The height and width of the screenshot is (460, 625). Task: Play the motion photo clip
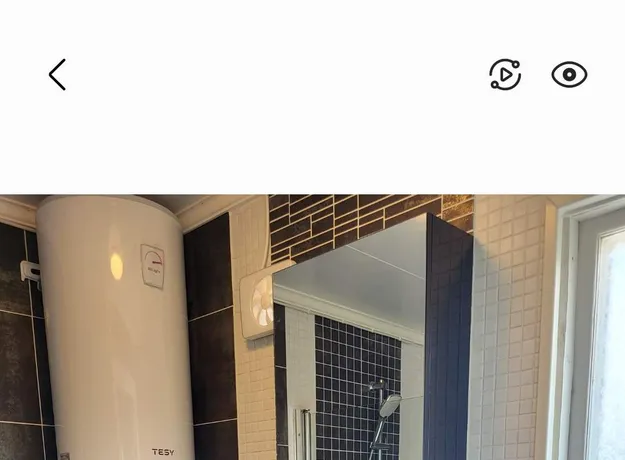(x=505, y=75)
